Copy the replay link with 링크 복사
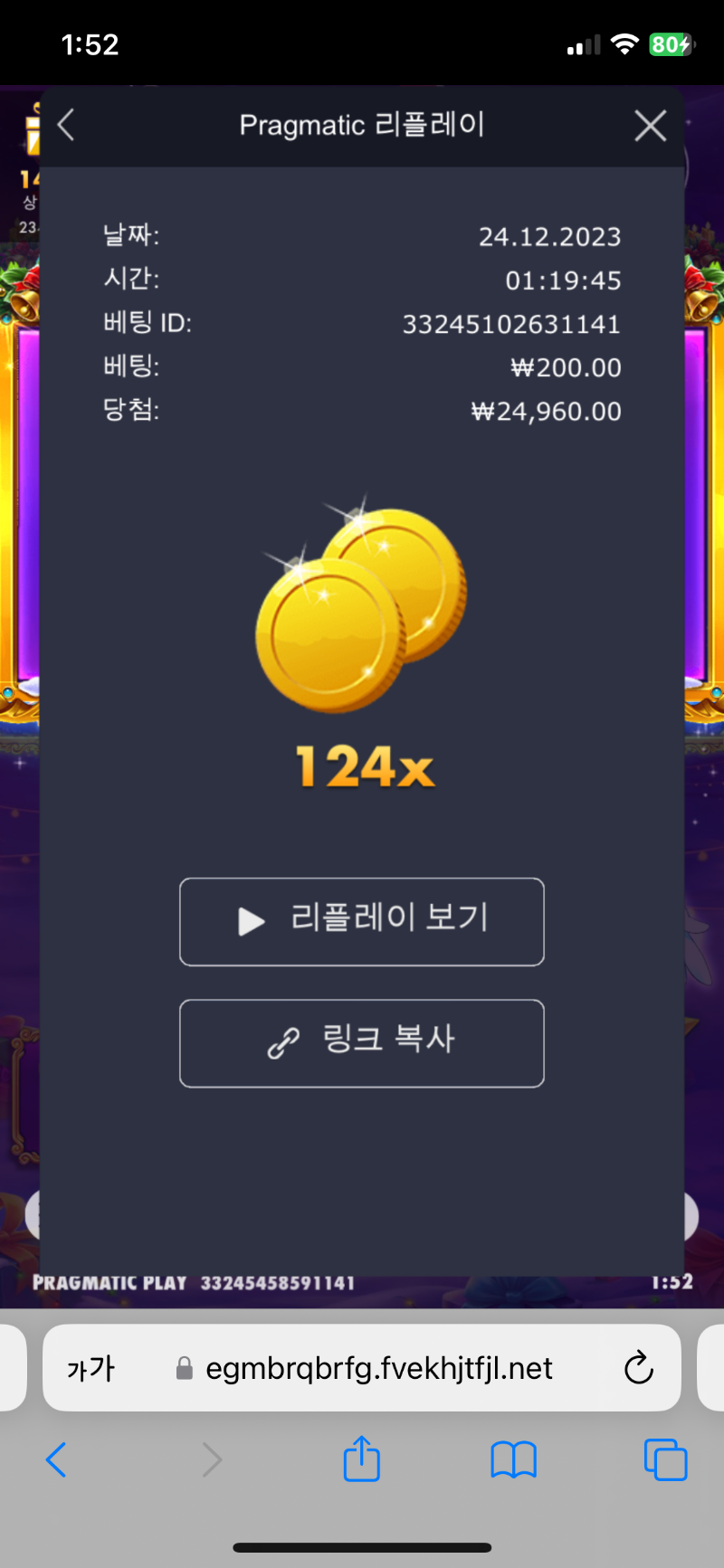 coord(362,1042)
